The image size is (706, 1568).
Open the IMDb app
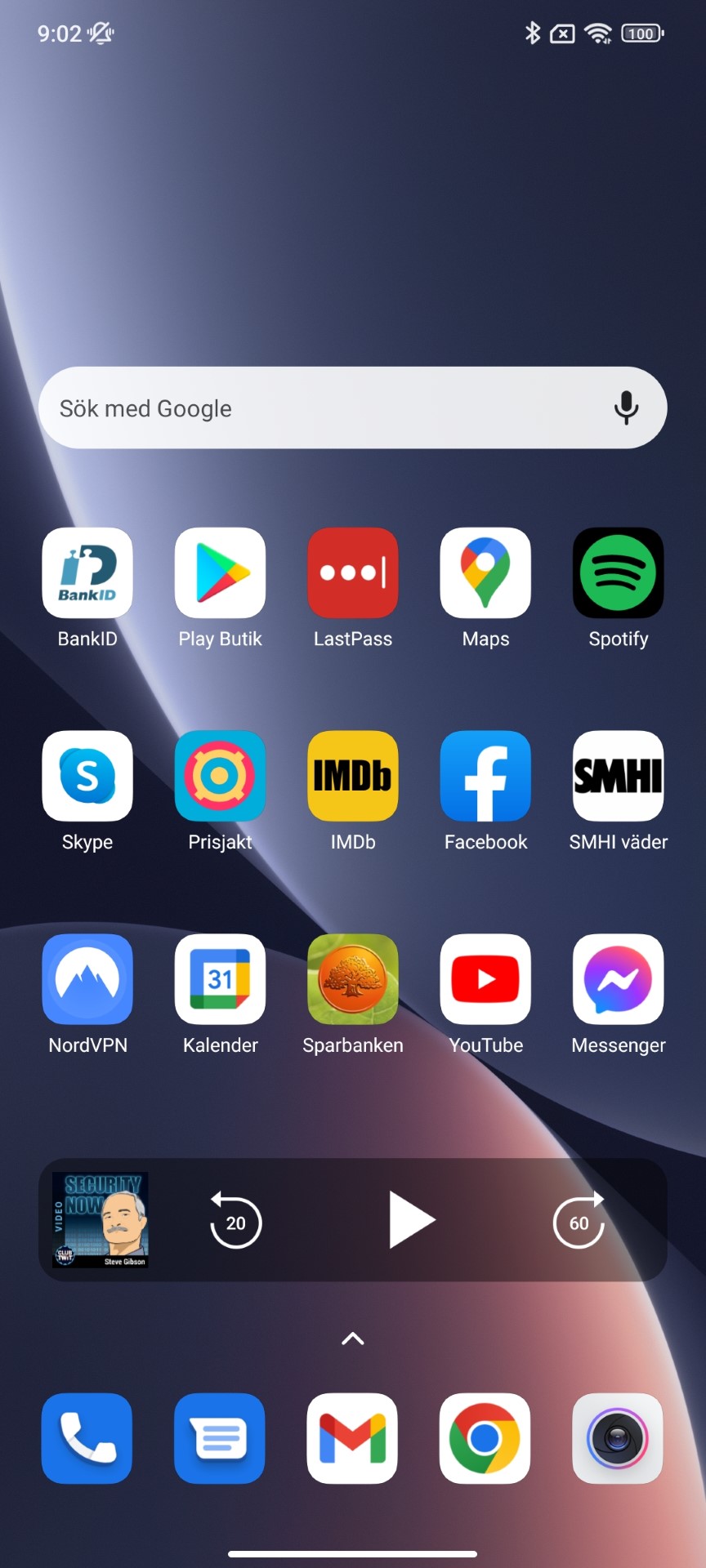point(353,776)
